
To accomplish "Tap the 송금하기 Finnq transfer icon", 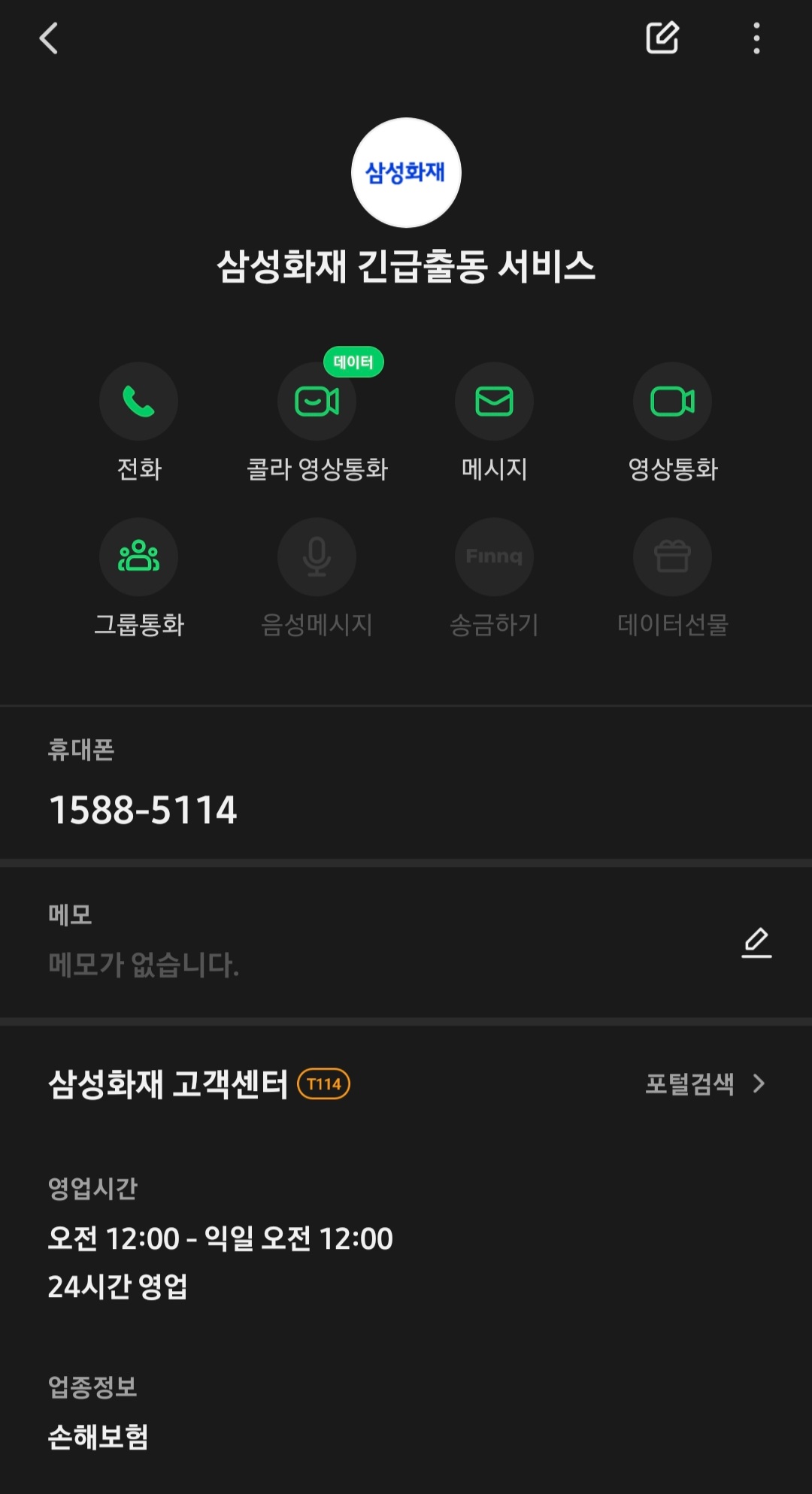I will [495, 557].
